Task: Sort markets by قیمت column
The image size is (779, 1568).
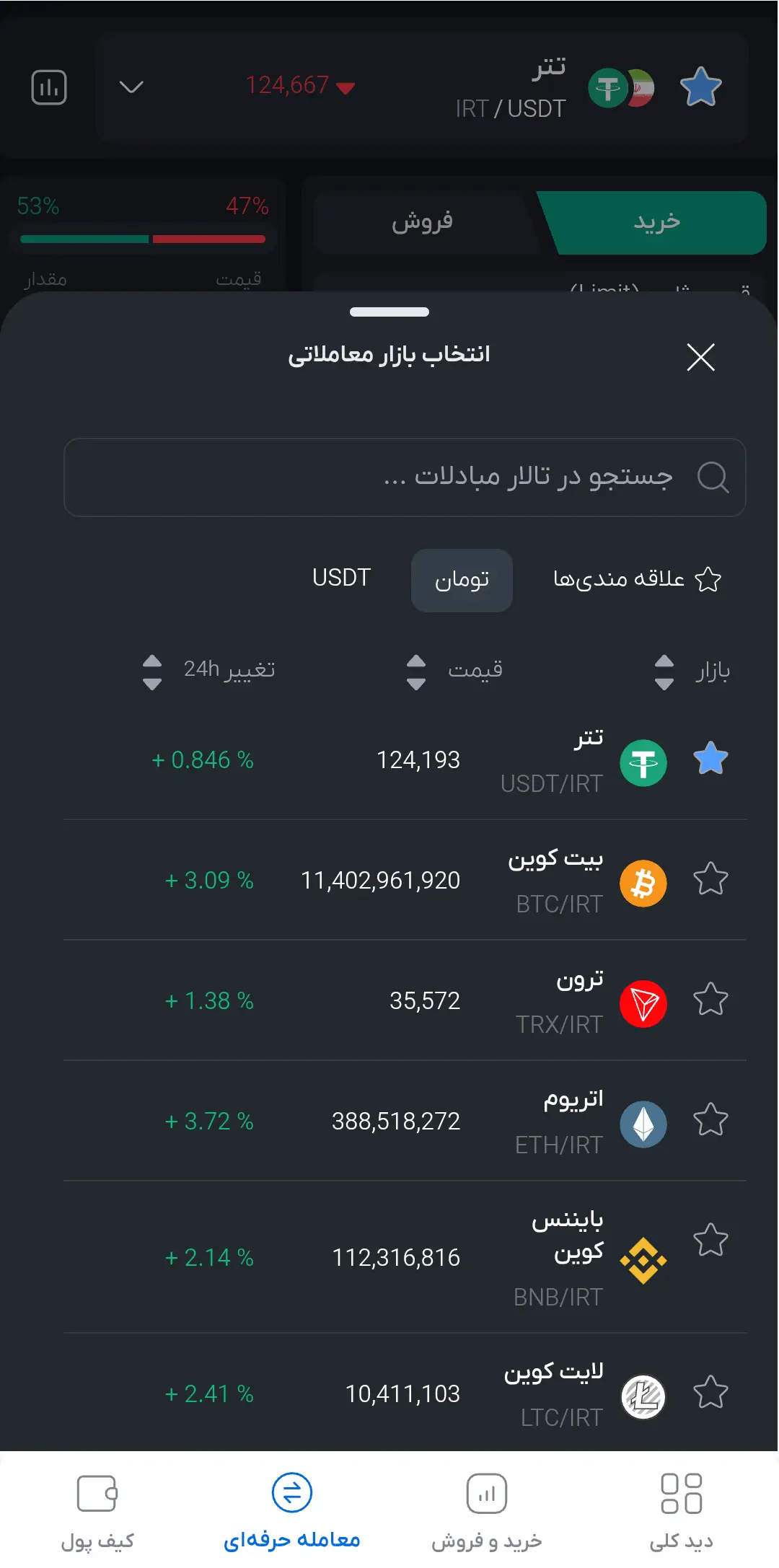Action: point(455,671)
